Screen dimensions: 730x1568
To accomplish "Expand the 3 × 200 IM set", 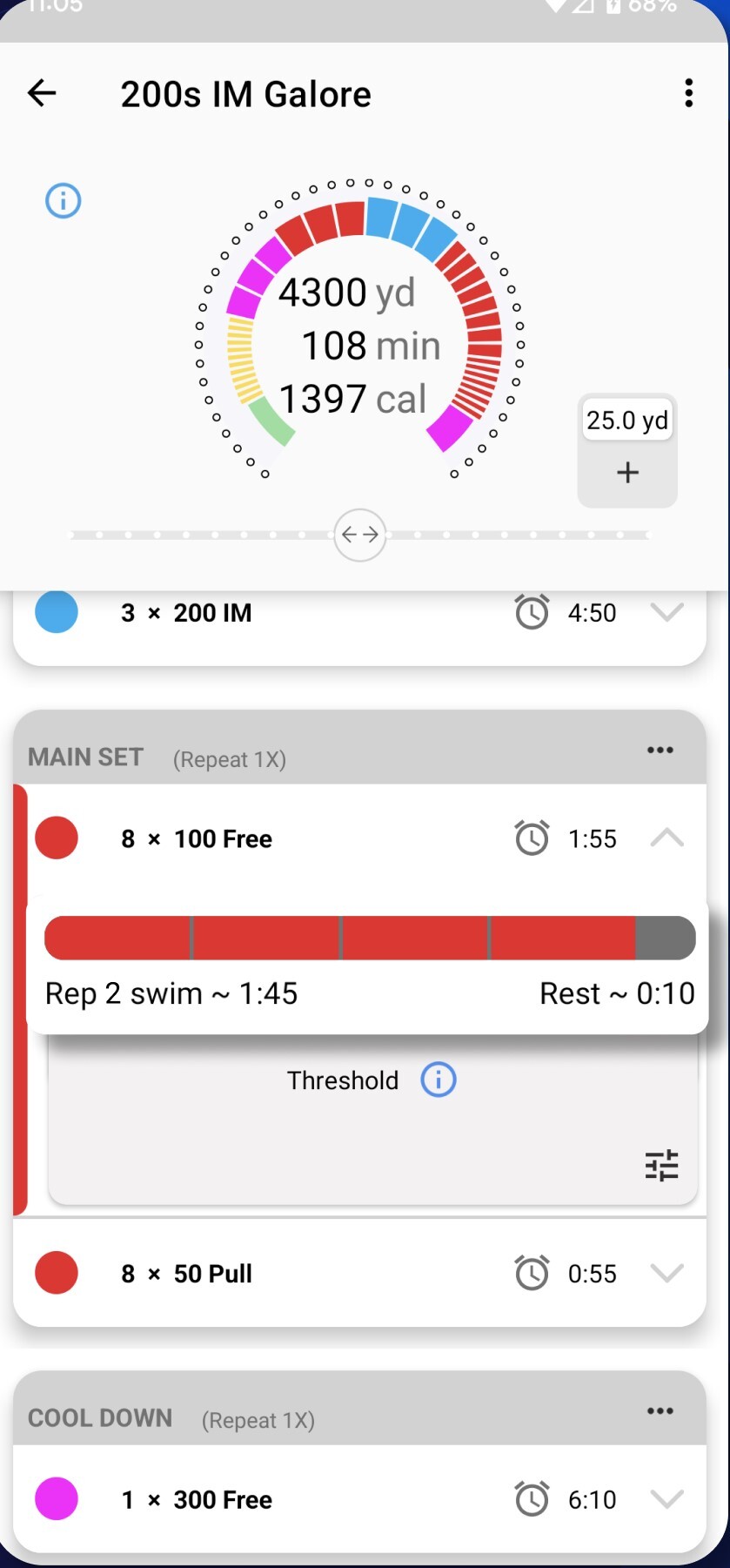I will (666, 612).
